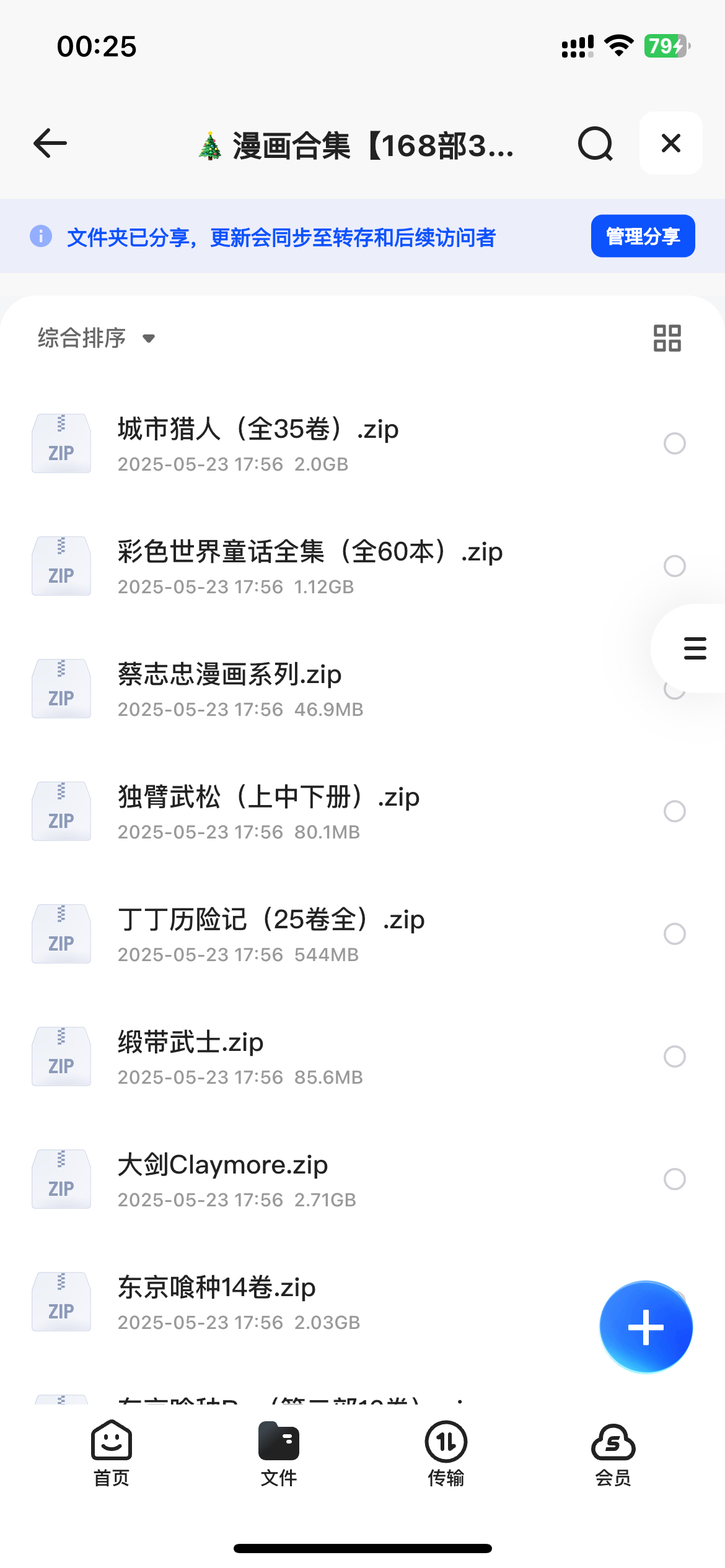The width and height of the screenshot is (725, 1568).
Task: Expand the 综合排序 sort dropdown
Action: pyautogui.click(x=97, y=338)
